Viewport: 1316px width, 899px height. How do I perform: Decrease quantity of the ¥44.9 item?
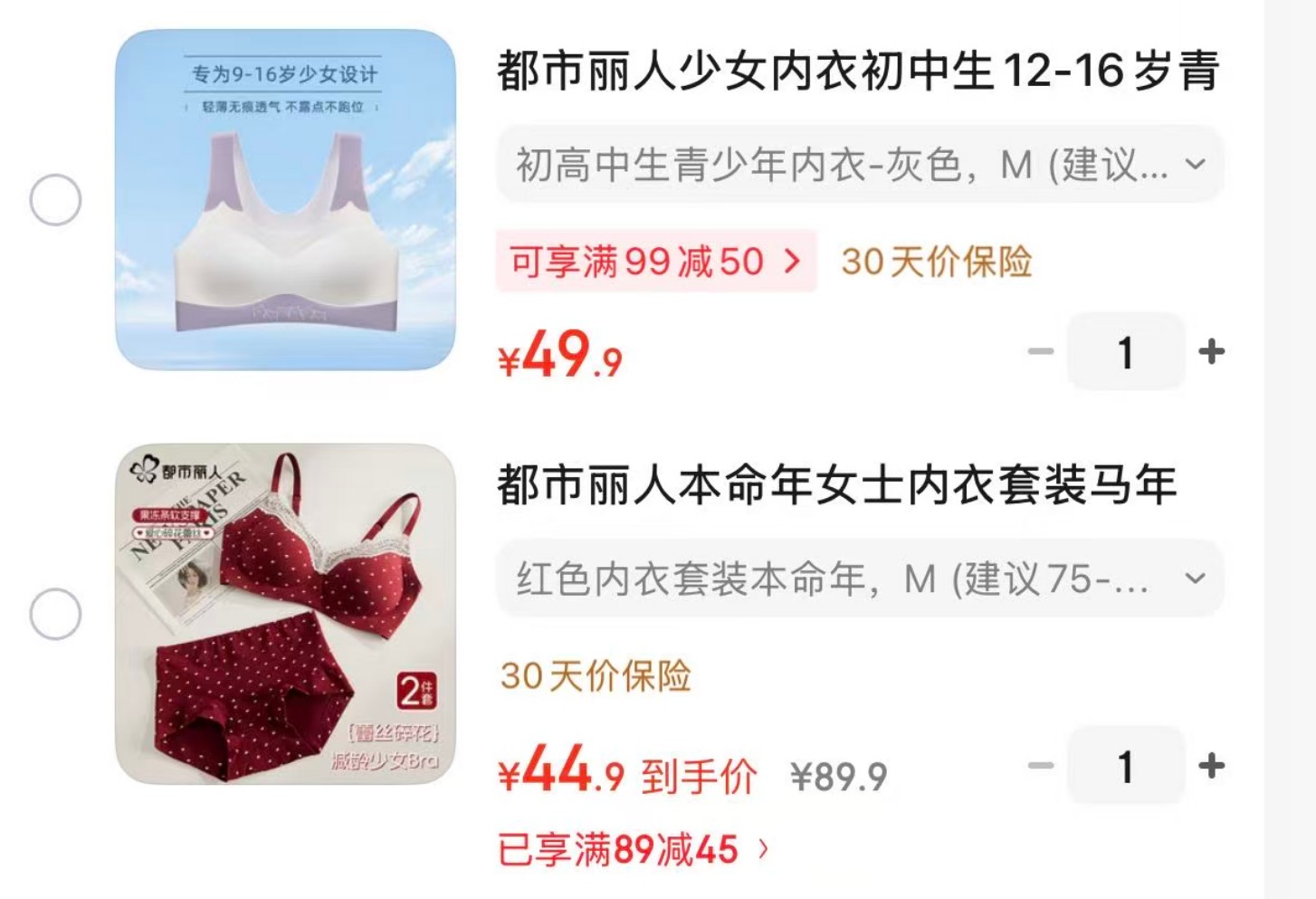coord(1041,766)
